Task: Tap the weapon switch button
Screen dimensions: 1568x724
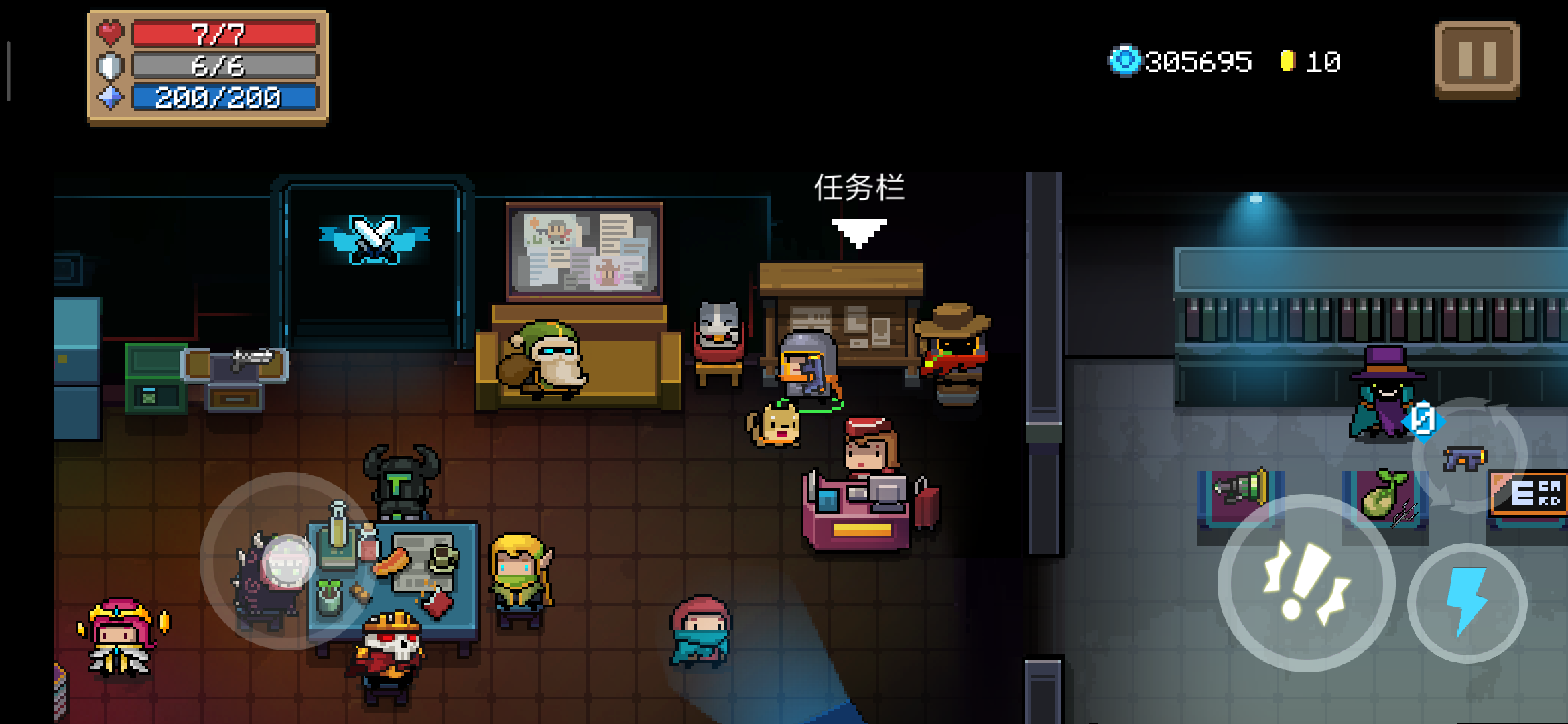Action: click(x=1467, y=456)
